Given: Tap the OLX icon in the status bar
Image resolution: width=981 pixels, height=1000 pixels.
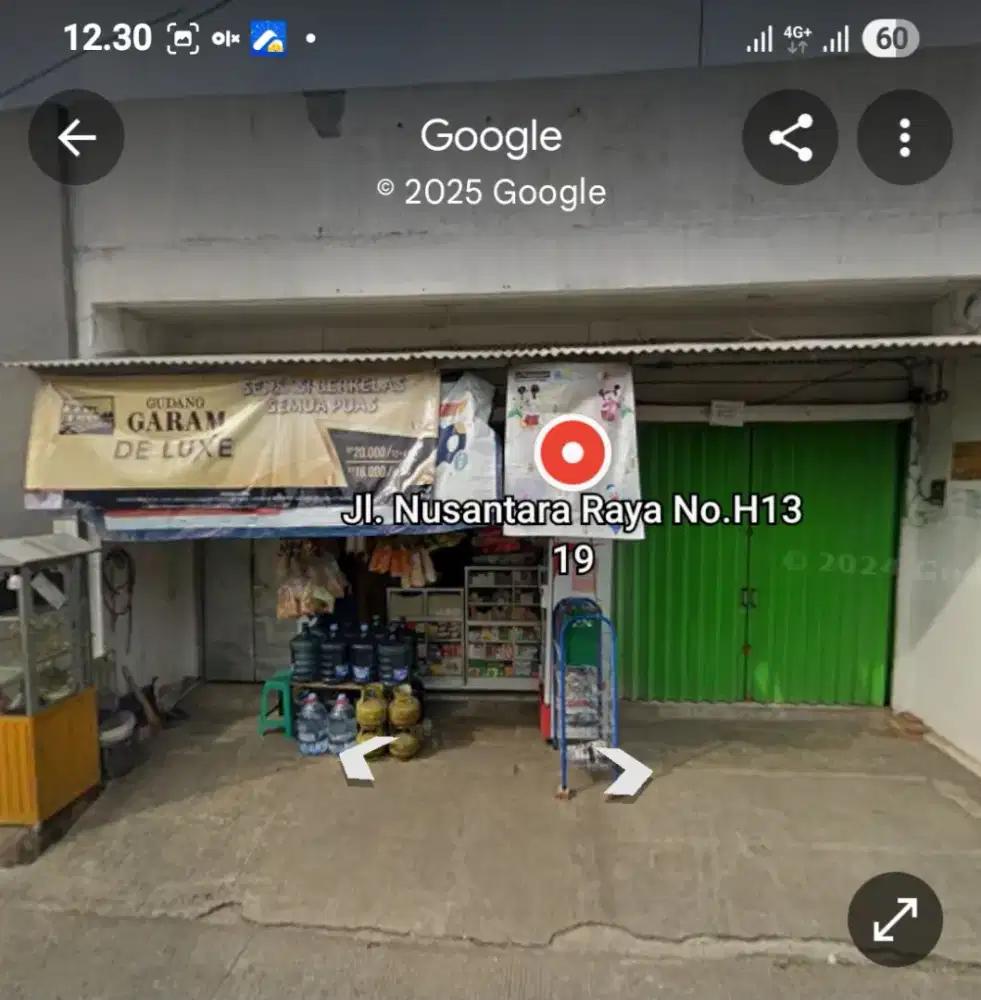Looking at the screenshot, I should tap(225, 38).
